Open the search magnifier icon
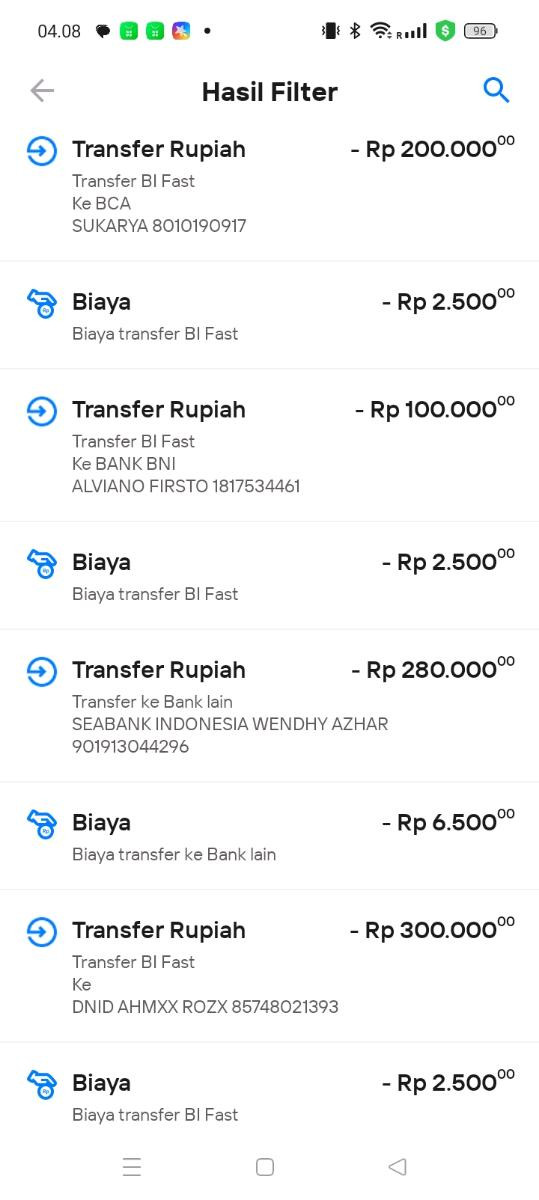 496,90
